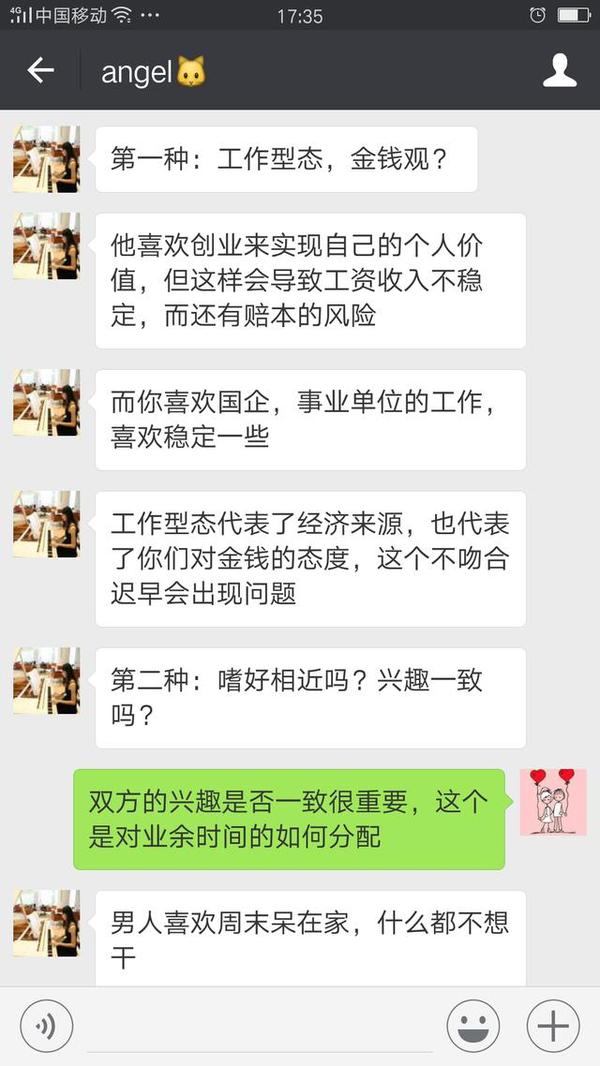Tap angel's avatar beside "第一种：工作型态" message
Image resolution: width=600 pixels, height=1066 pixels.
(x=46, y=159)
